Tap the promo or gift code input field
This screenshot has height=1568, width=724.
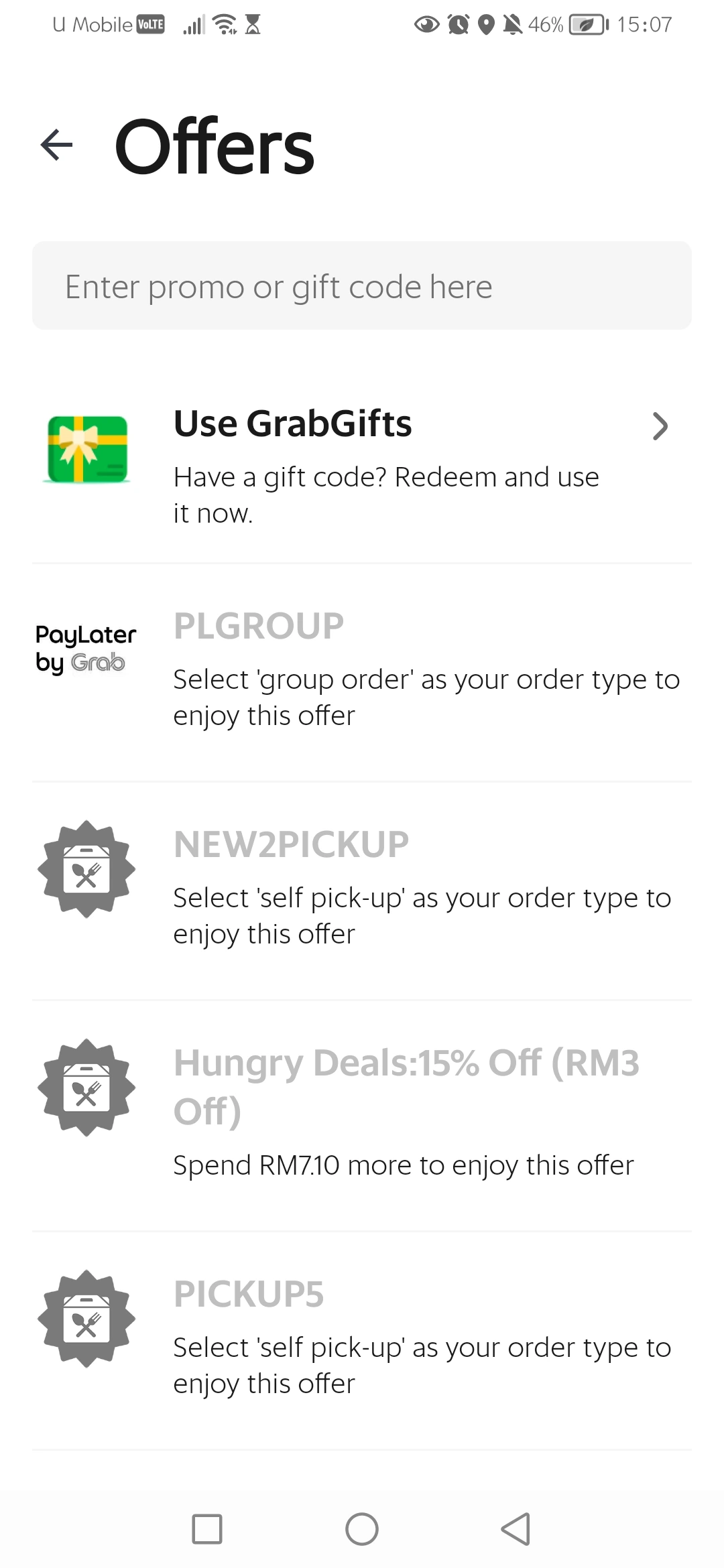click(x=362, y=285)
